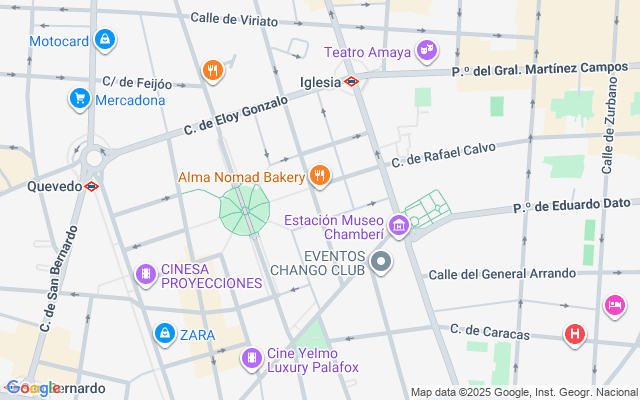Viewport: 640px width, 400px height.
Task: Open the pink hotel marker
Action: (615, 304)
